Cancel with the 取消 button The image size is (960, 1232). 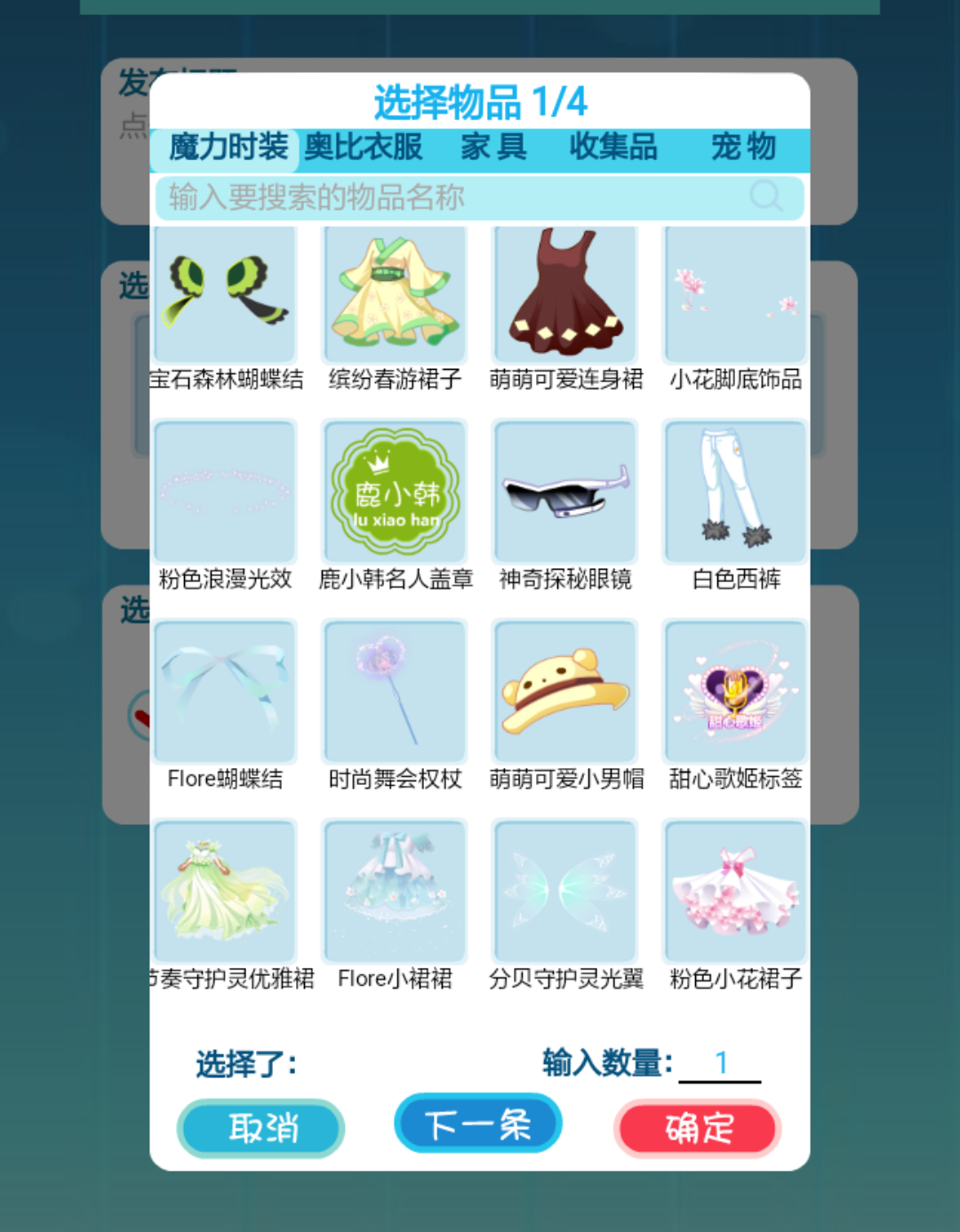click(x=261, y=1128)
